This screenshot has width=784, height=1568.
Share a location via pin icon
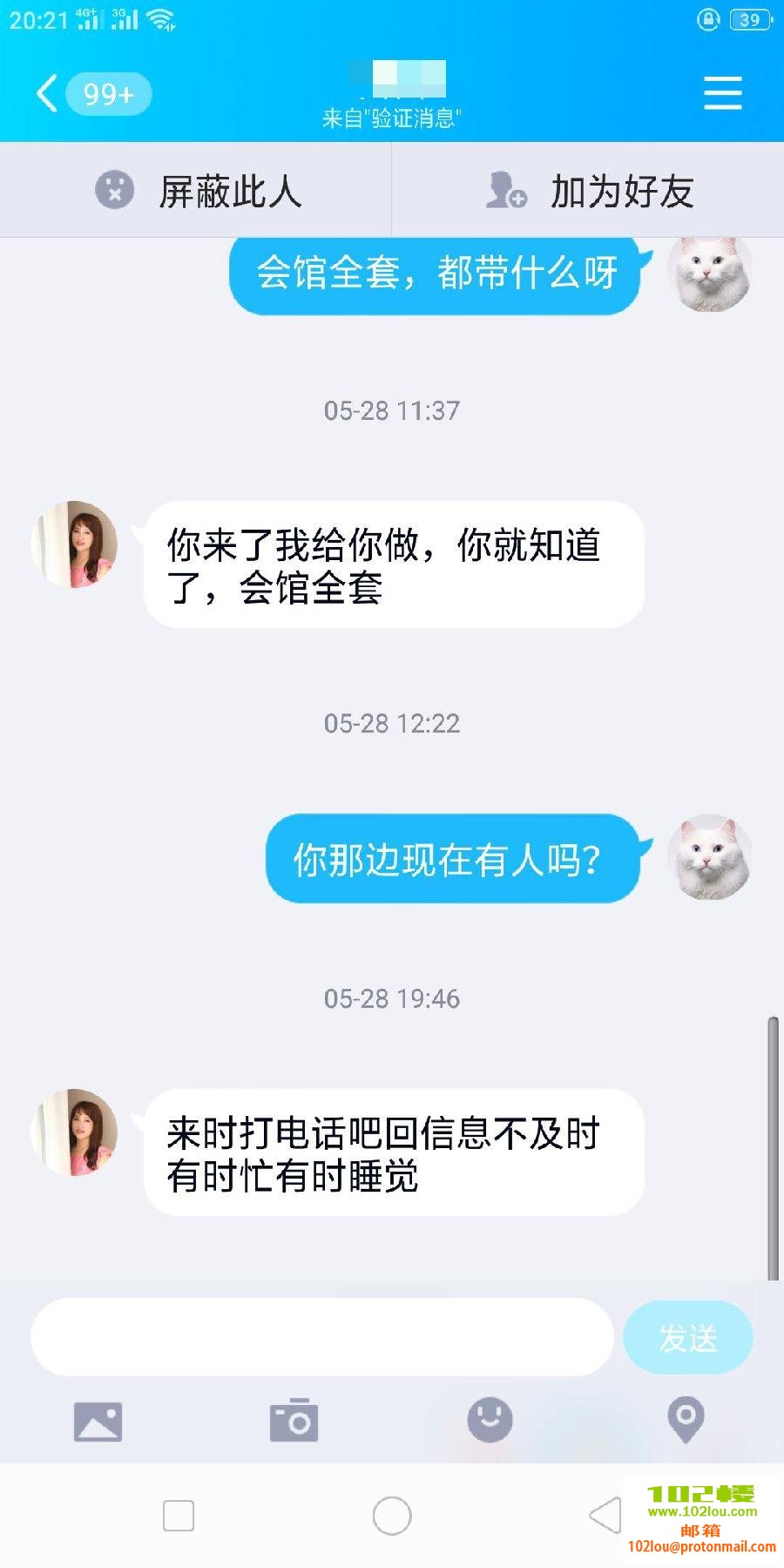[686, 1420]
